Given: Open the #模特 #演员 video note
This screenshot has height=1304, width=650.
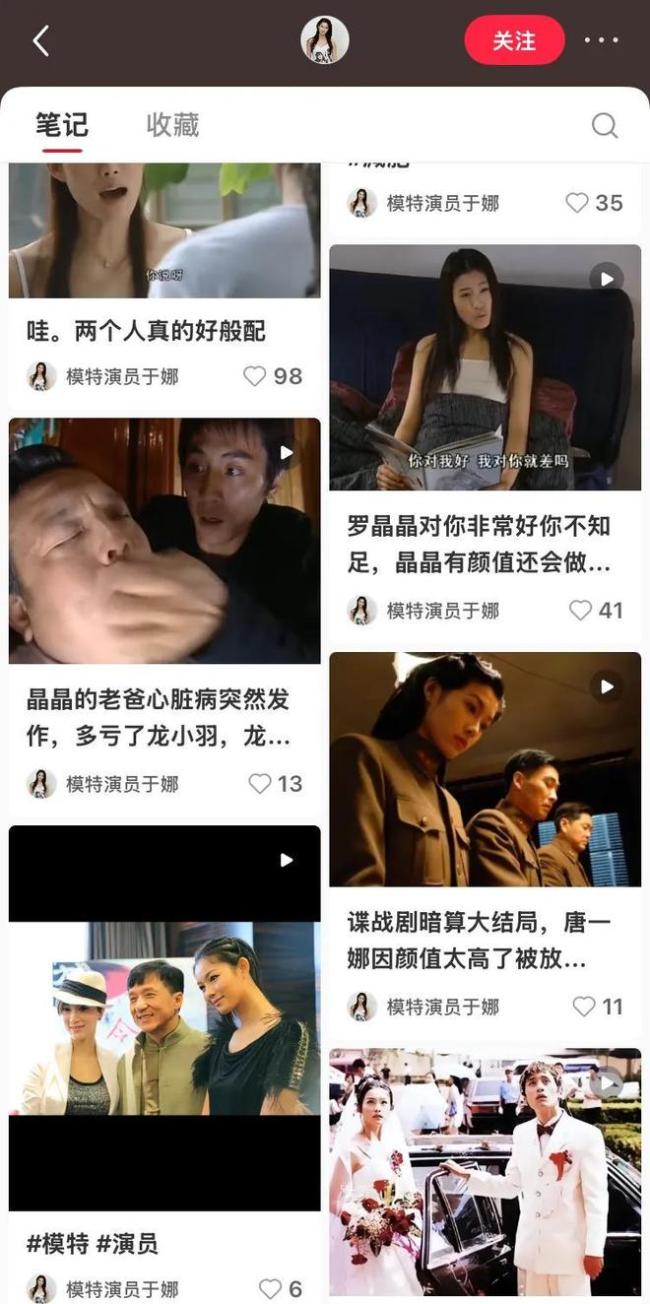Looking at the screenshot, I should [x=165, y=1018].
